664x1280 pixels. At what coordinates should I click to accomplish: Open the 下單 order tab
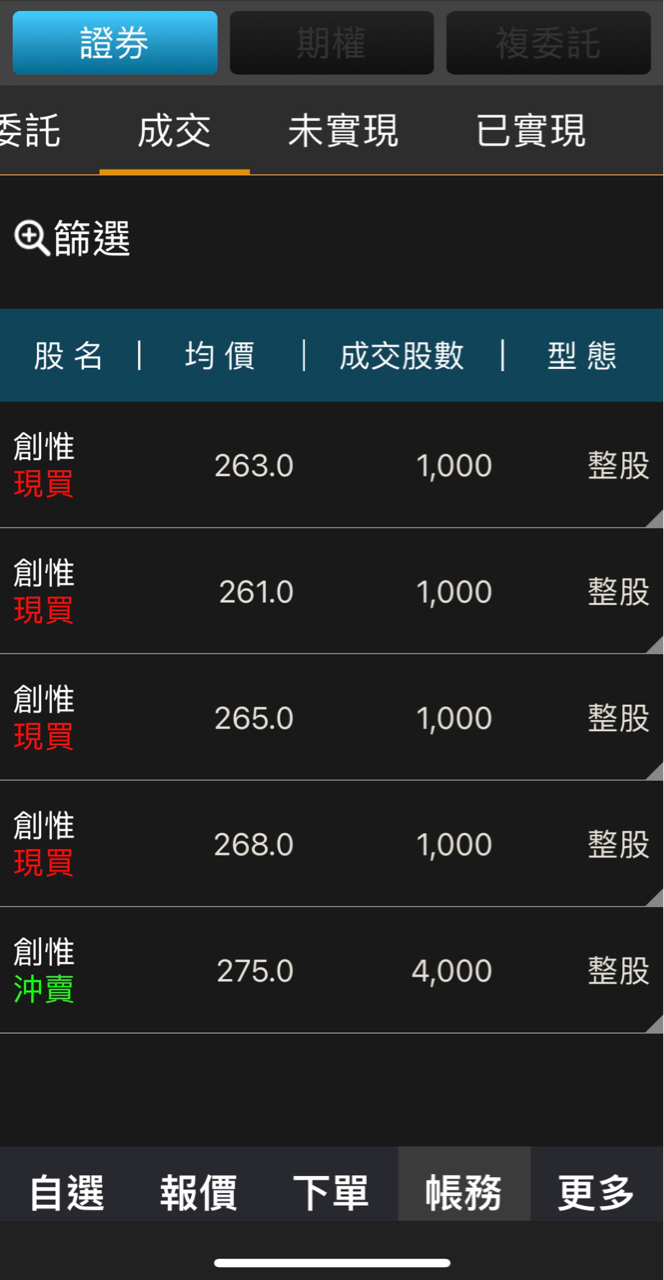331,1192
